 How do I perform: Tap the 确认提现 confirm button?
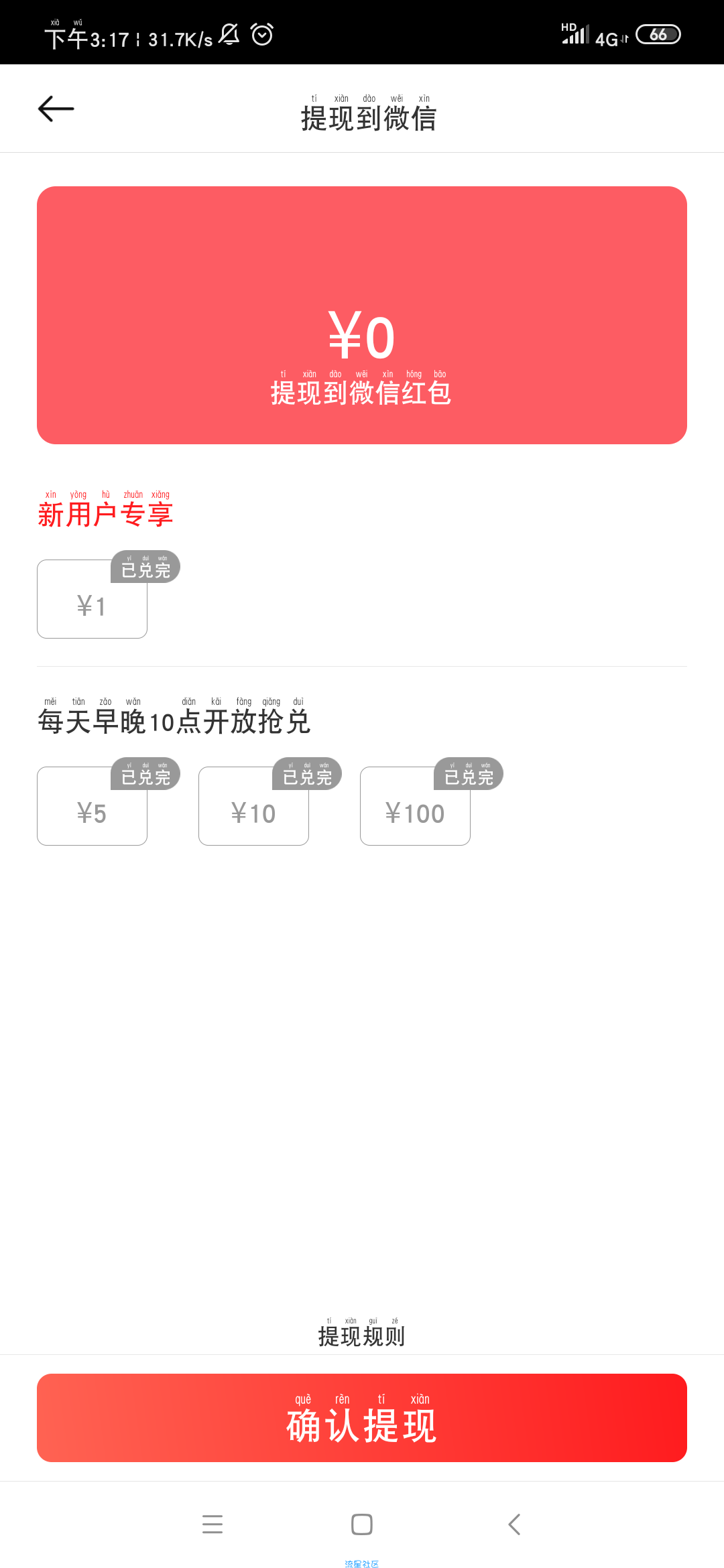tap(362, 1418)
